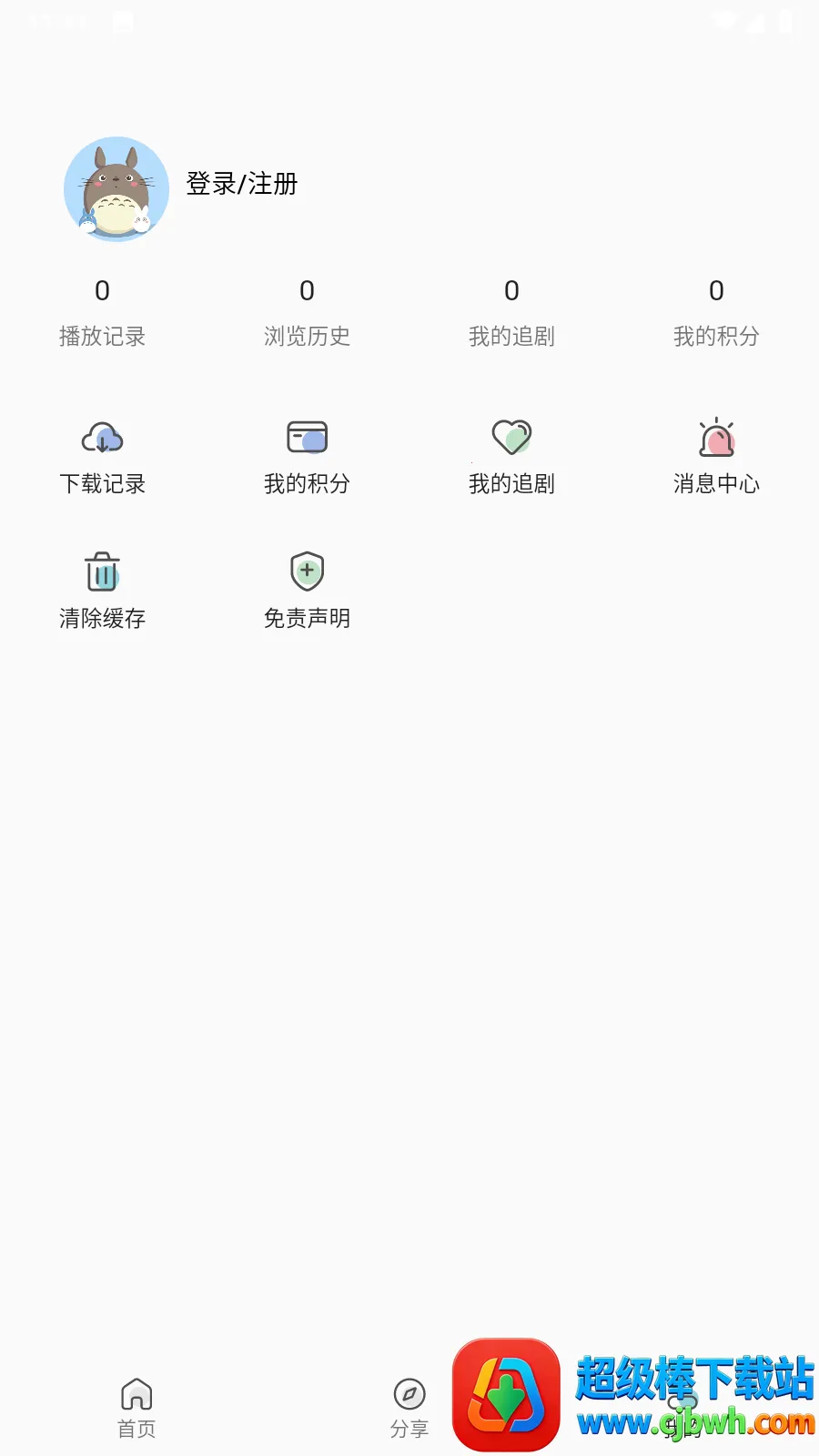This screenshot has height=1456, width=819.
Task: Select 清除缓存 to clear cache
Action: [102, 591]
